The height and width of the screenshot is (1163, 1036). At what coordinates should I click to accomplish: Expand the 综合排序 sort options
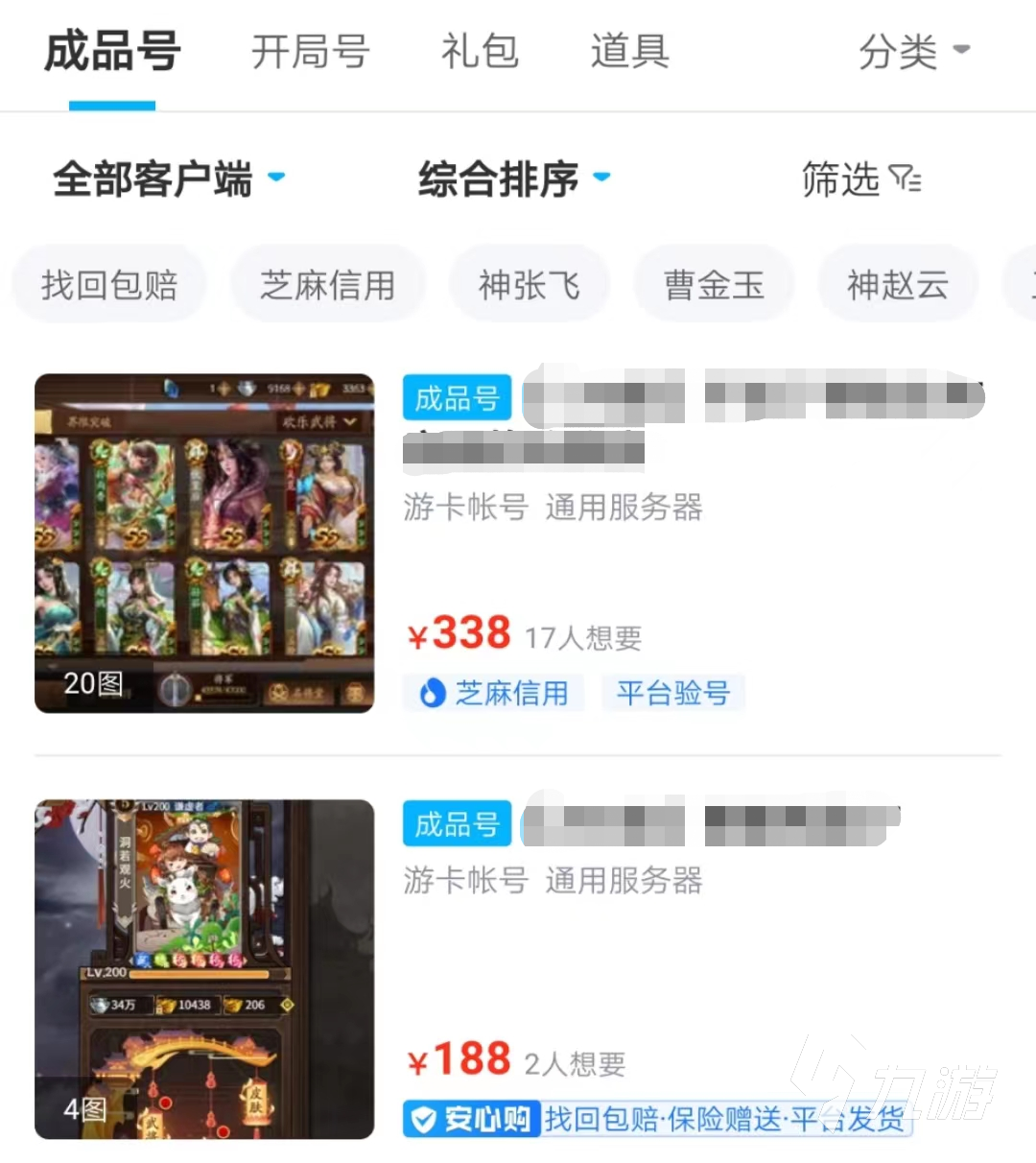514,179
